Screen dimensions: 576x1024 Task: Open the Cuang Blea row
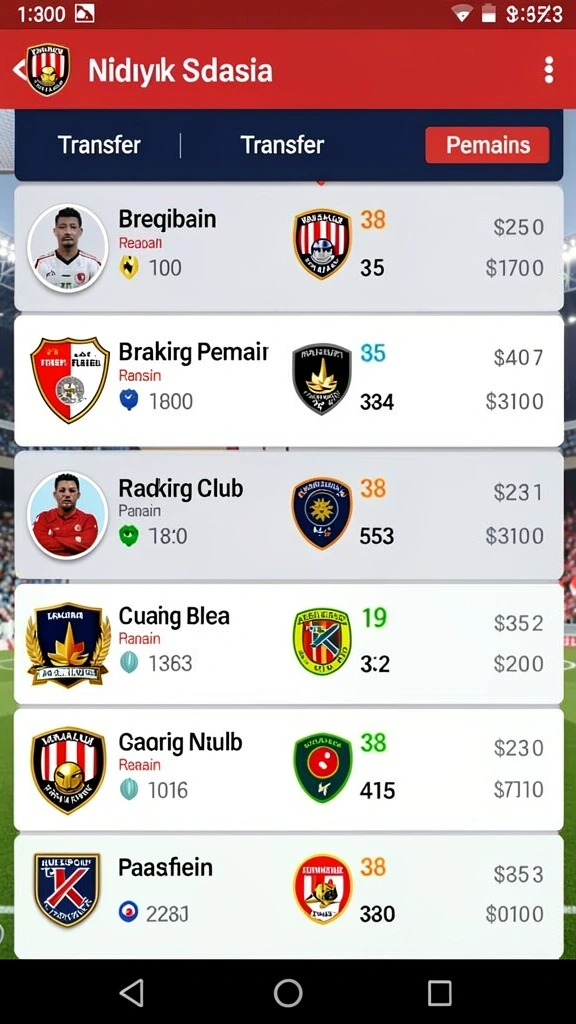pos(289,643)
